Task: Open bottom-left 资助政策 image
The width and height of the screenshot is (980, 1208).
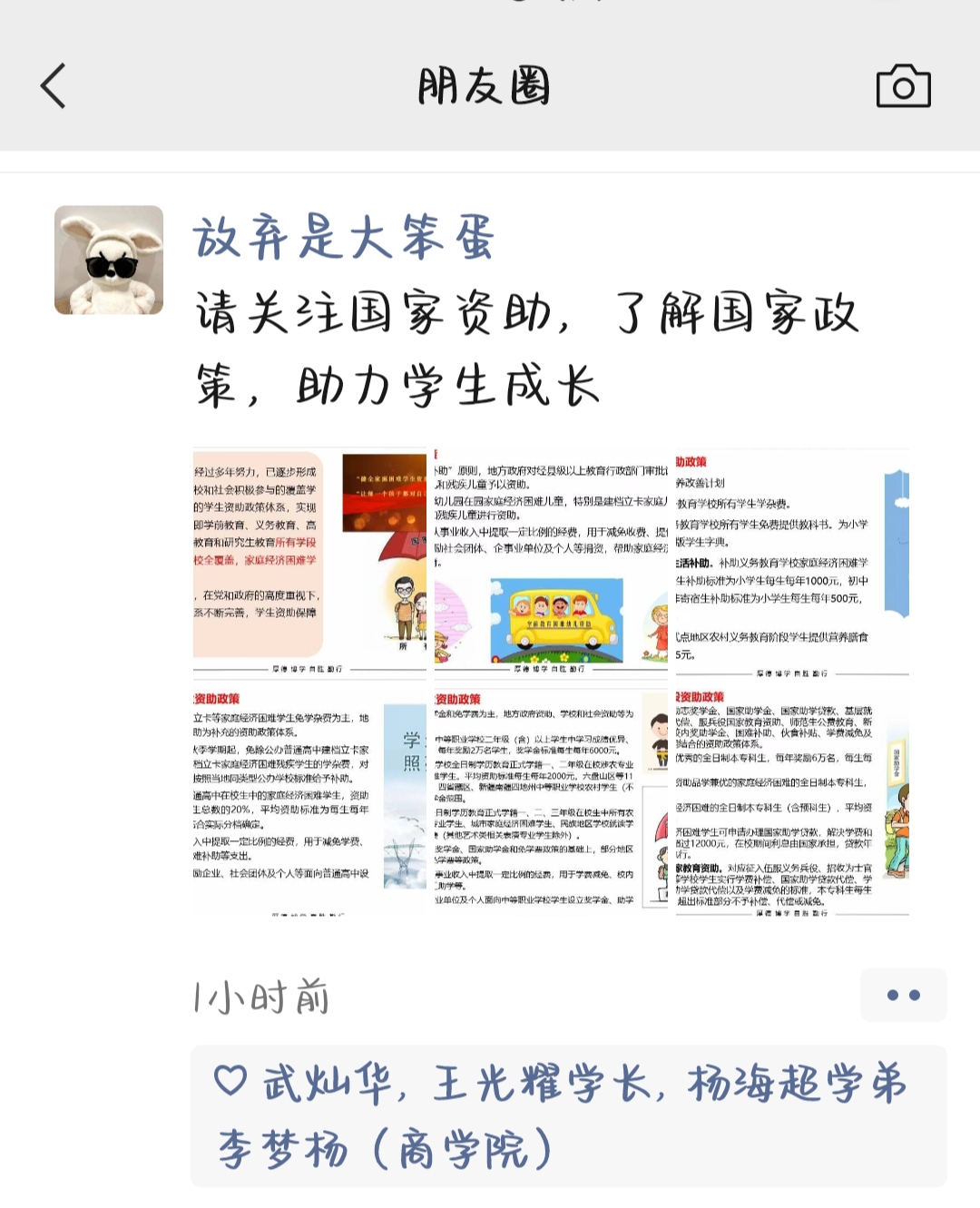Action: tap(309, 802)
